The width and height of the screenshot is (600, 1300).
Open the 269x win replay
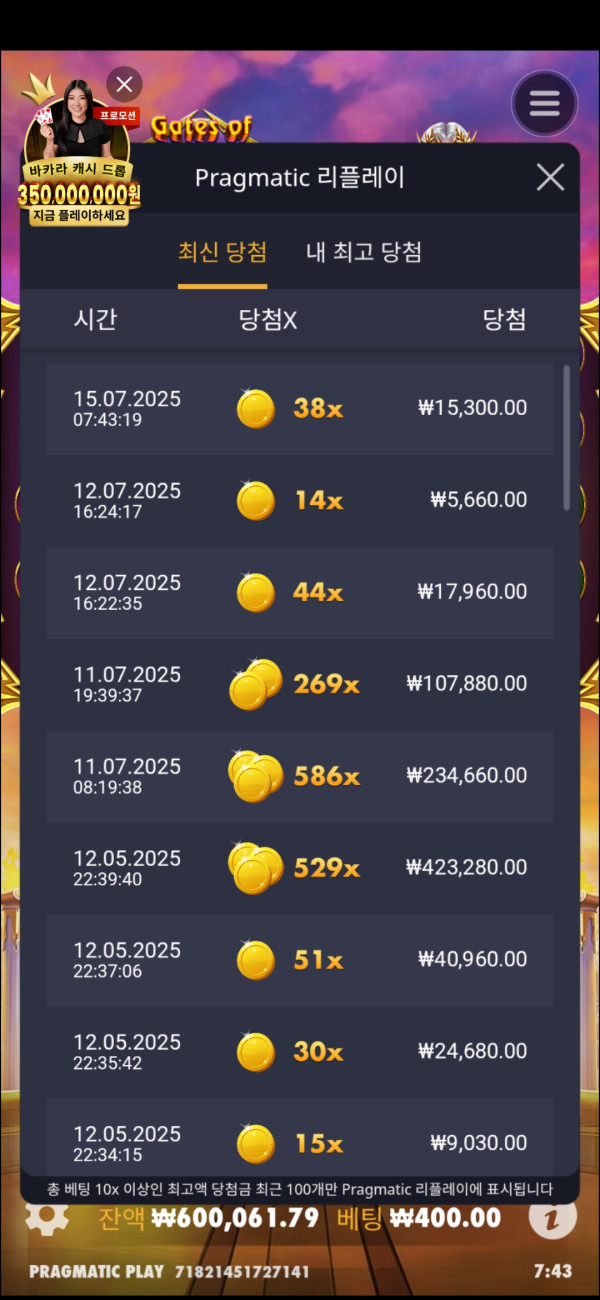300,684
